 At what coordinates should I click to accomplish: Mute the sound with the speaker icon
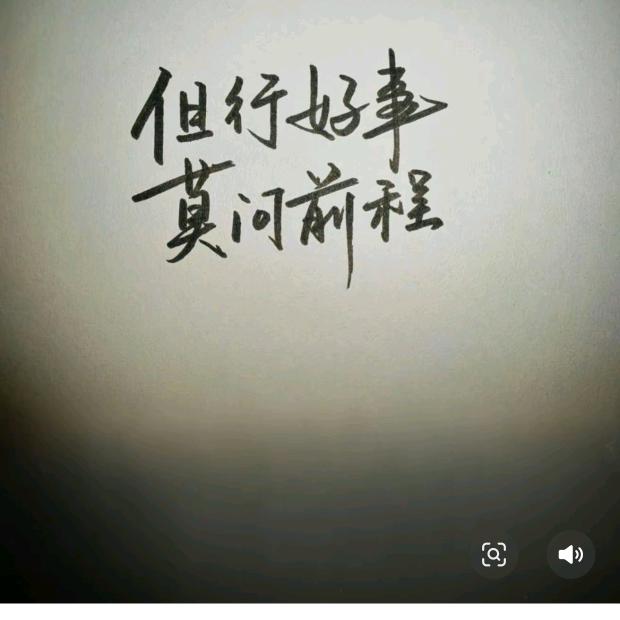point(571,555)
